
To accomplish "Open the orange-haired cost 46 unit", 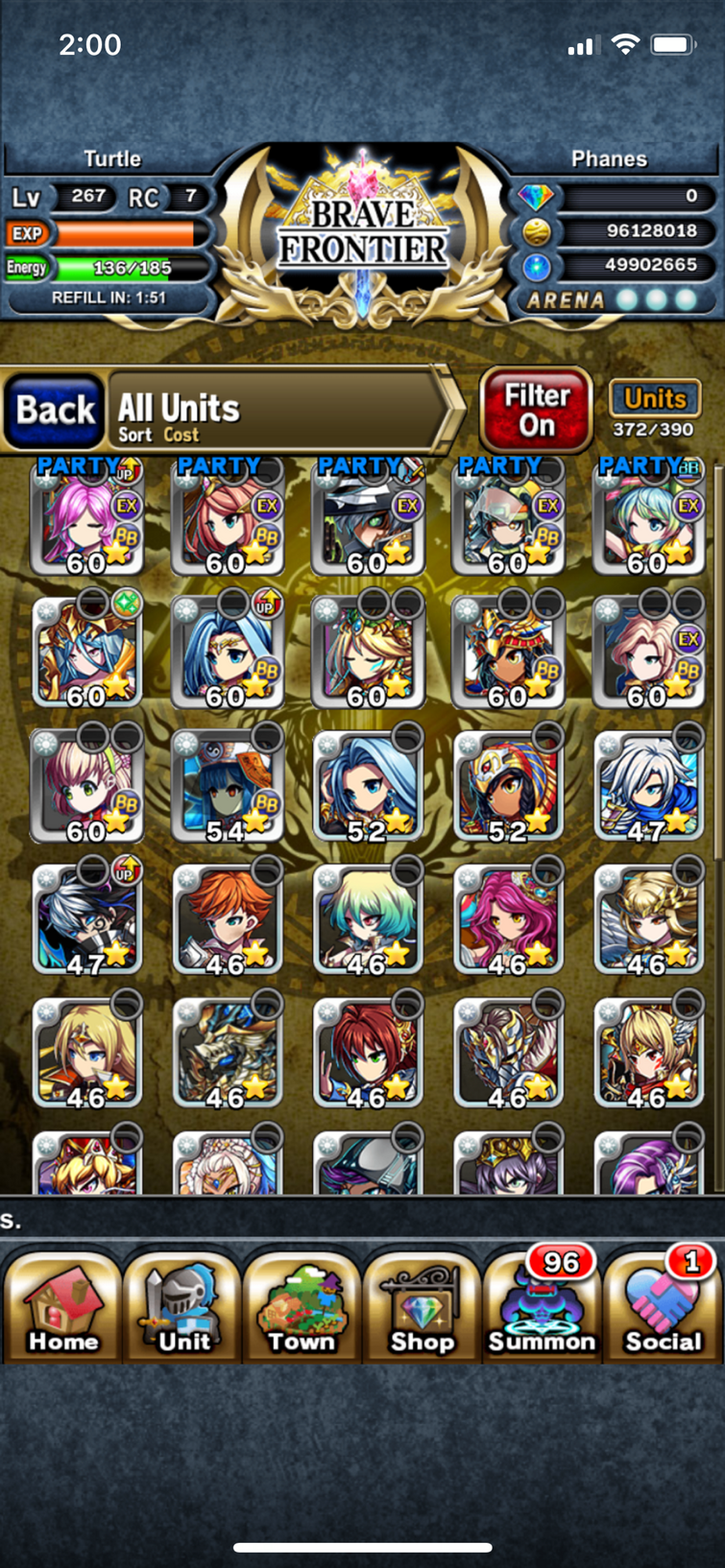I will click(x=227, y=919).
